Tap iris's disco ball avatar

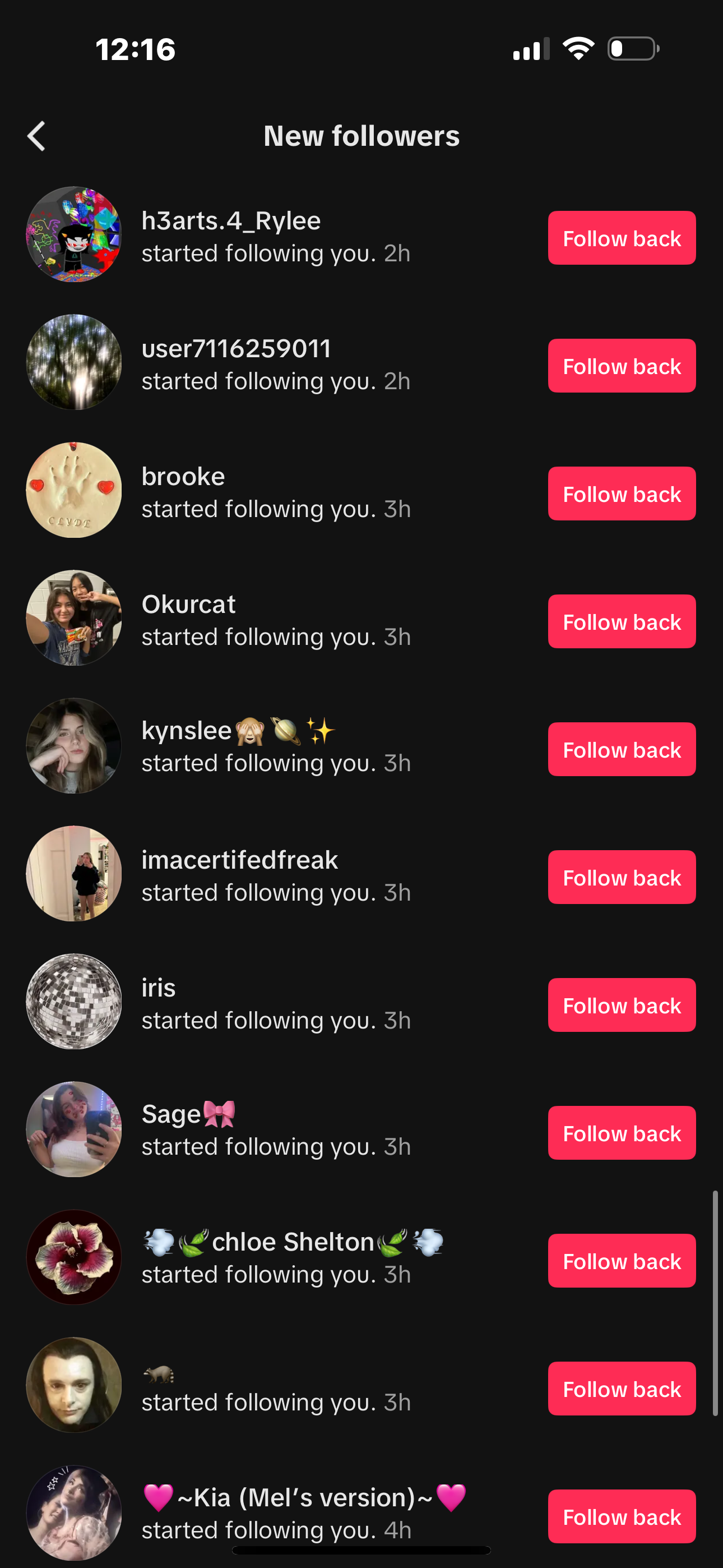click(73, 1001)
